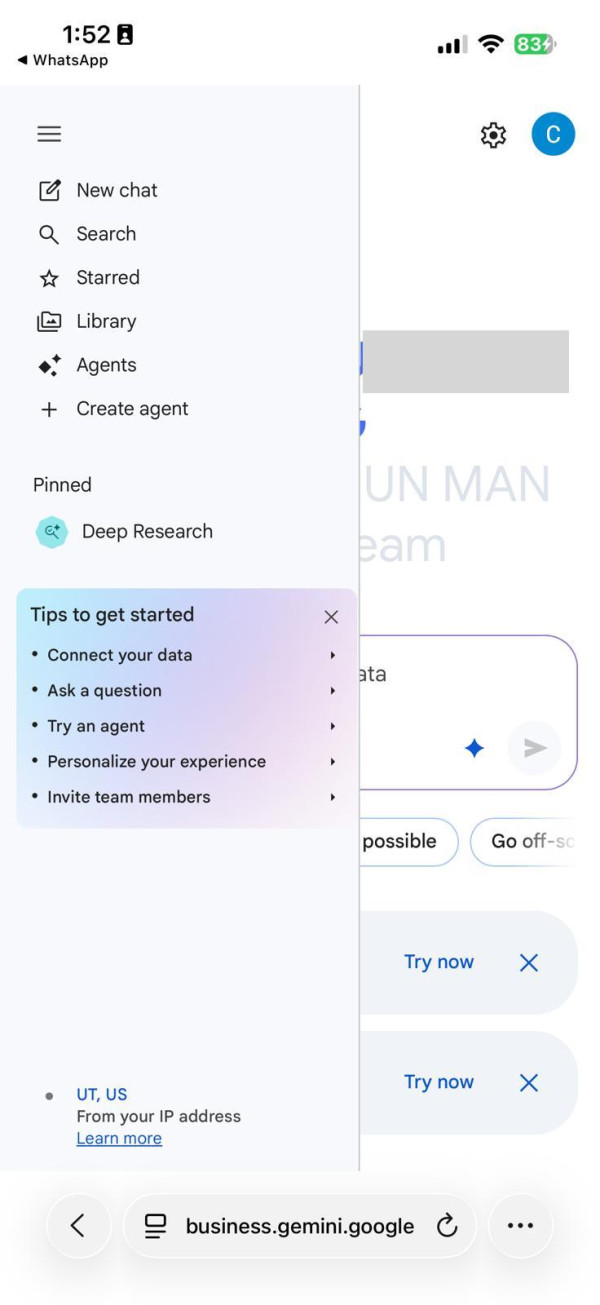Reload the page in the browser bar
The height and width of the screenshot is (1305, 600).
447,1226
